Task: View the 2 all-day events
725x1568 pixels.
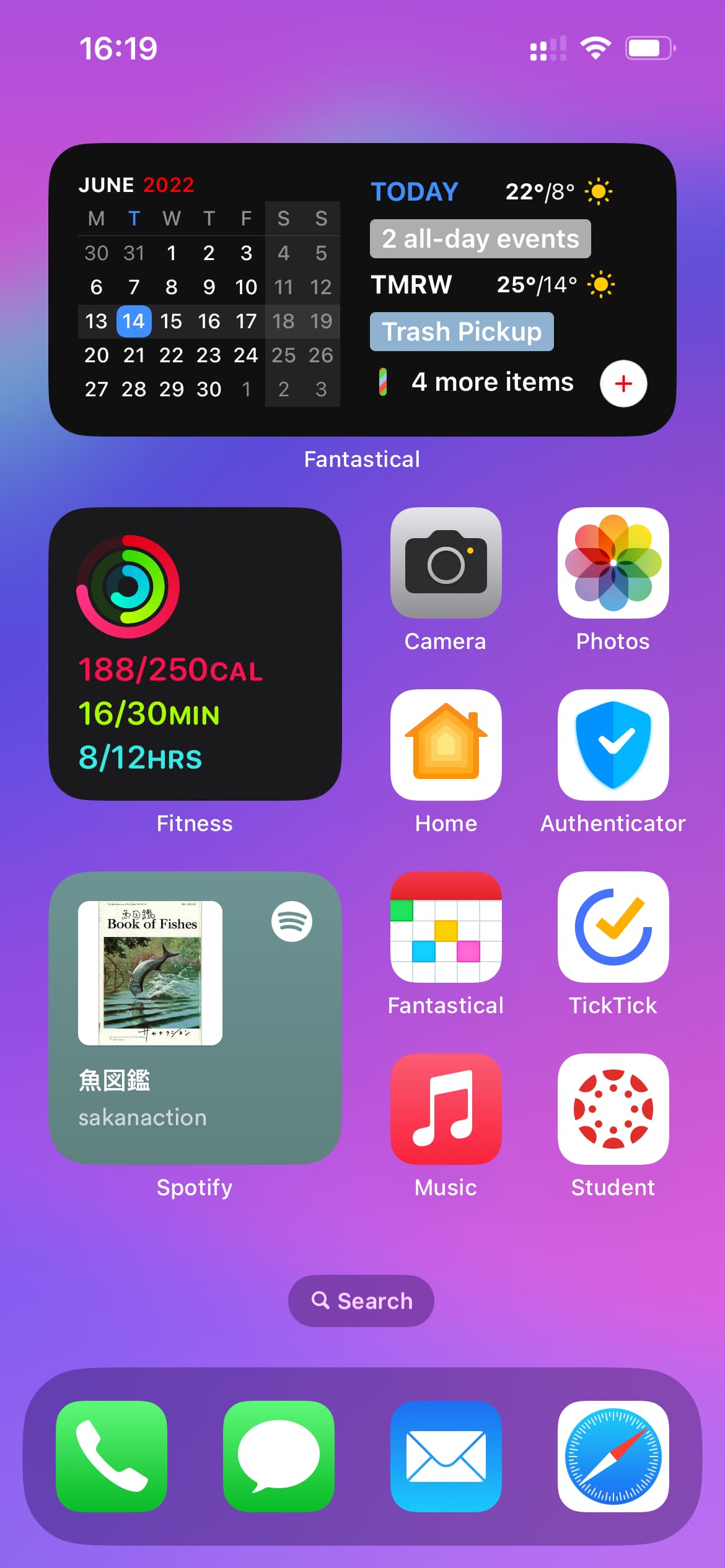Action: 480,239
